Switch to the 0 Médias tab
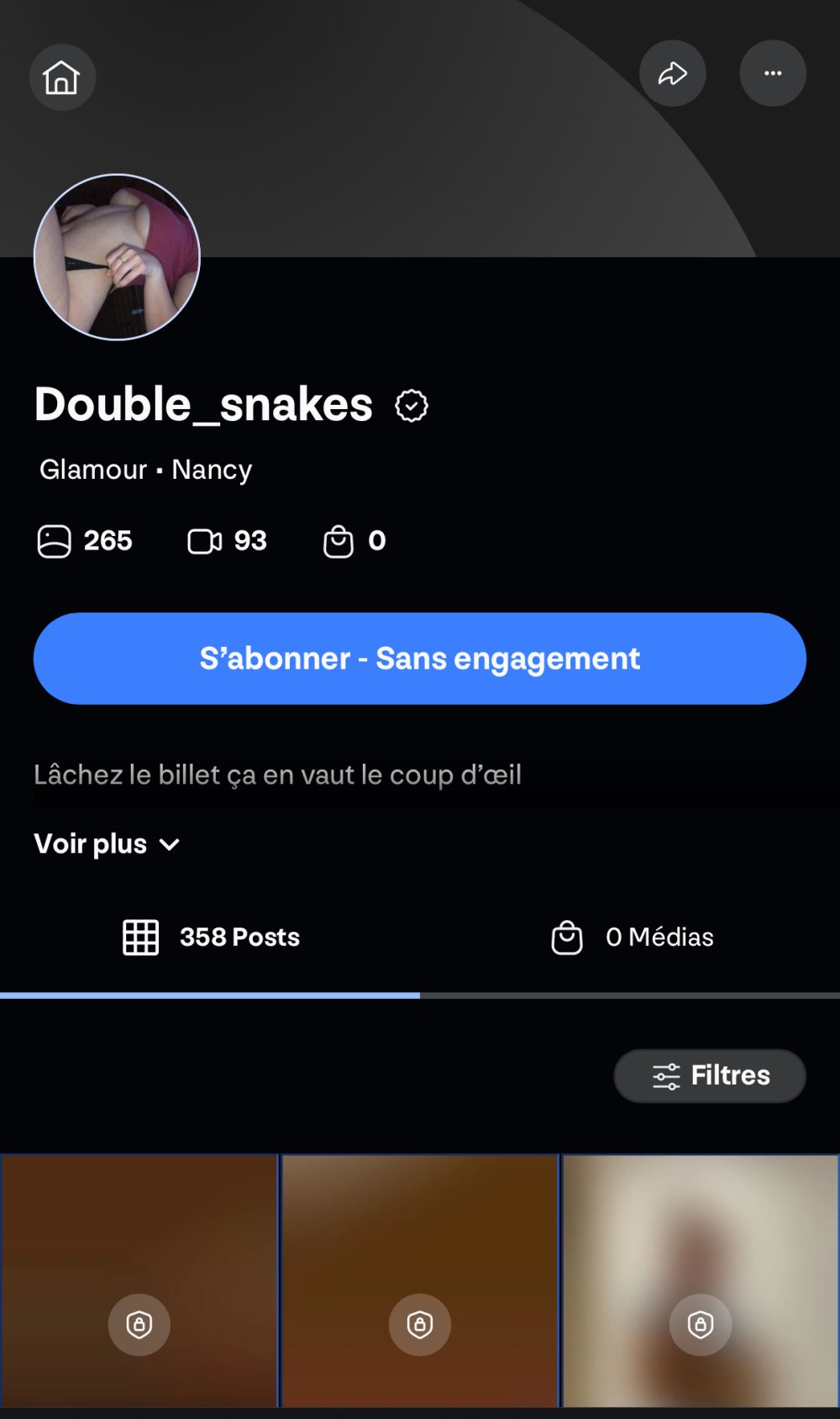This screenshot has height=1419, width=840. [632, 937]
